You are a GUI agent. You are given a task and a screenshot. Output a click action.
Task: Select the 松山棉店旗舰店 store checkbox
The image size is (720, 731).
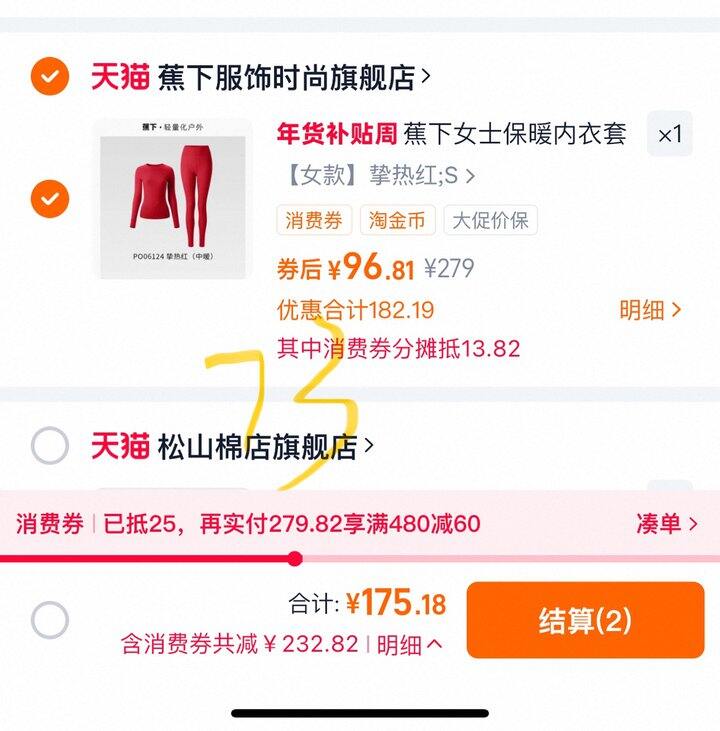[50, 445]
